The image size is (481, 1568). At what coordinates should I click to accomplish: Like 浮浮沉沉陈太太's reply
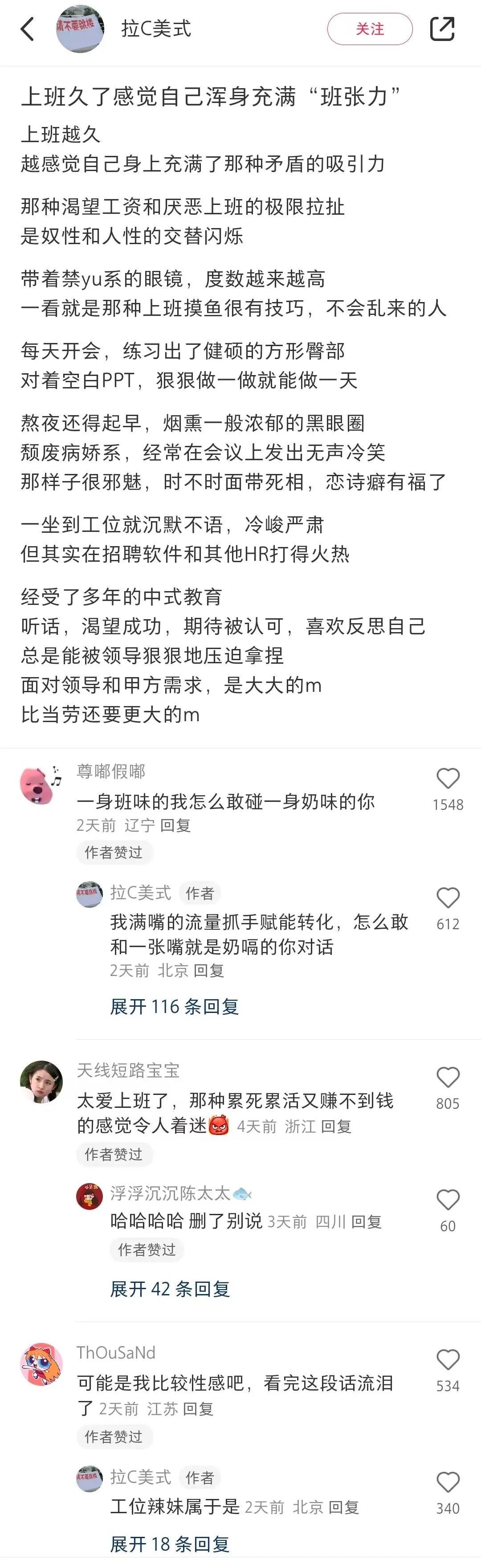pyautogui.click(x=448, y=1200)
